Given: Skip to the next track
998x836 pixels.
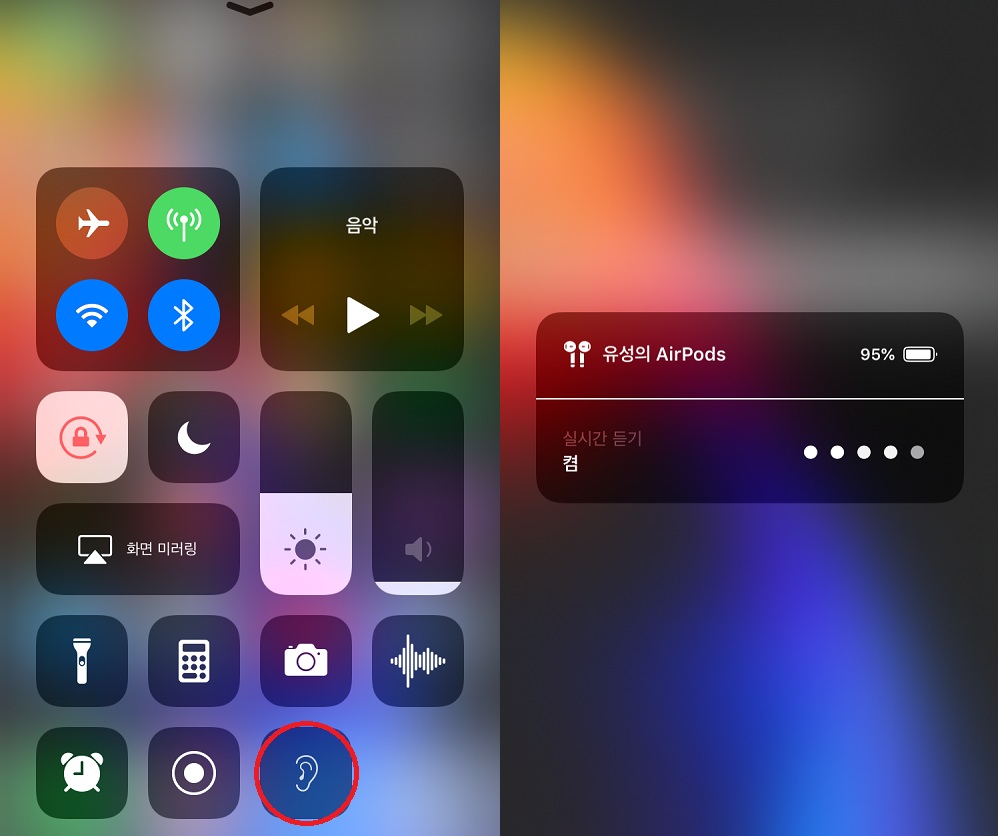Looking at the screenshot, I should [426, 315].
